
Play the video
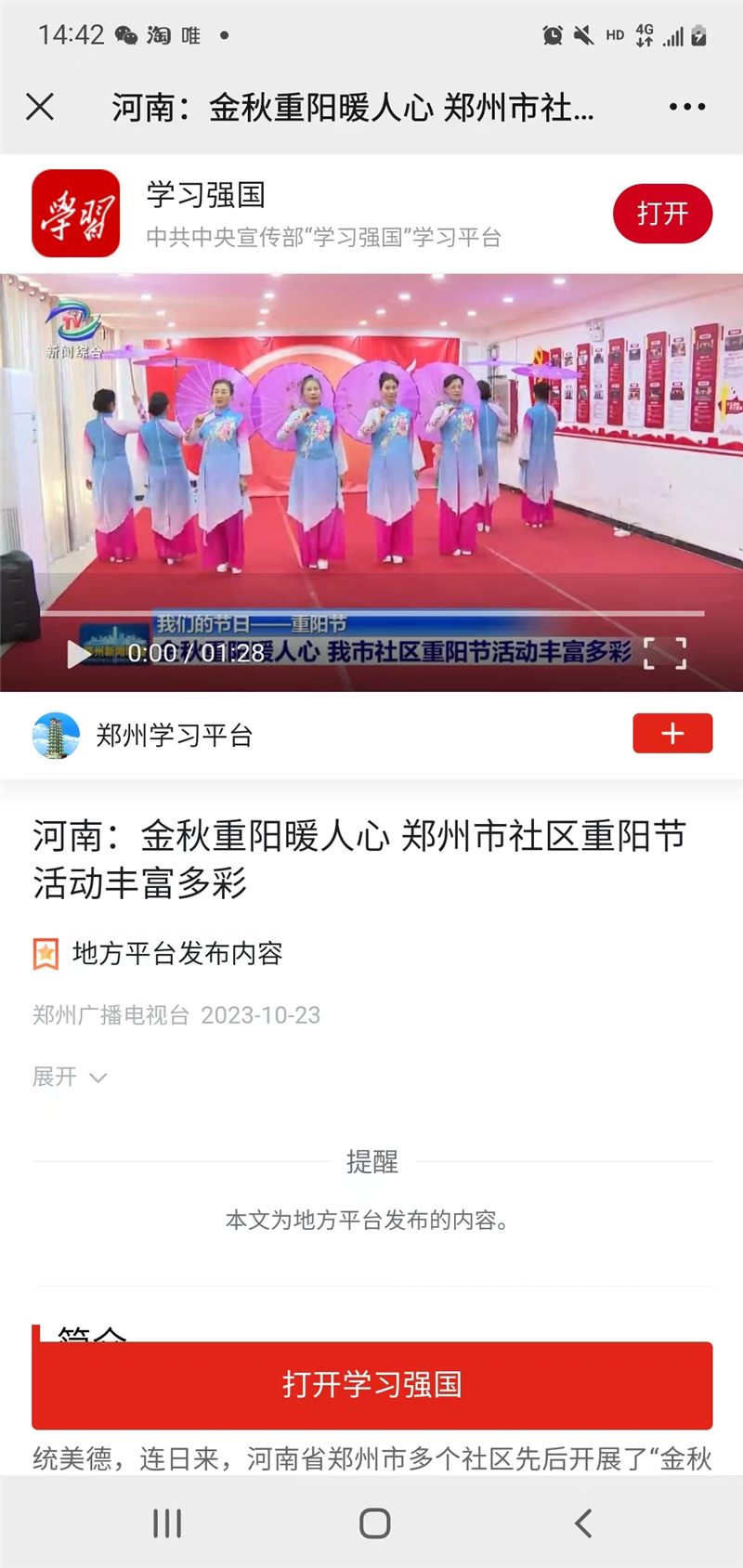coord(77,654)
